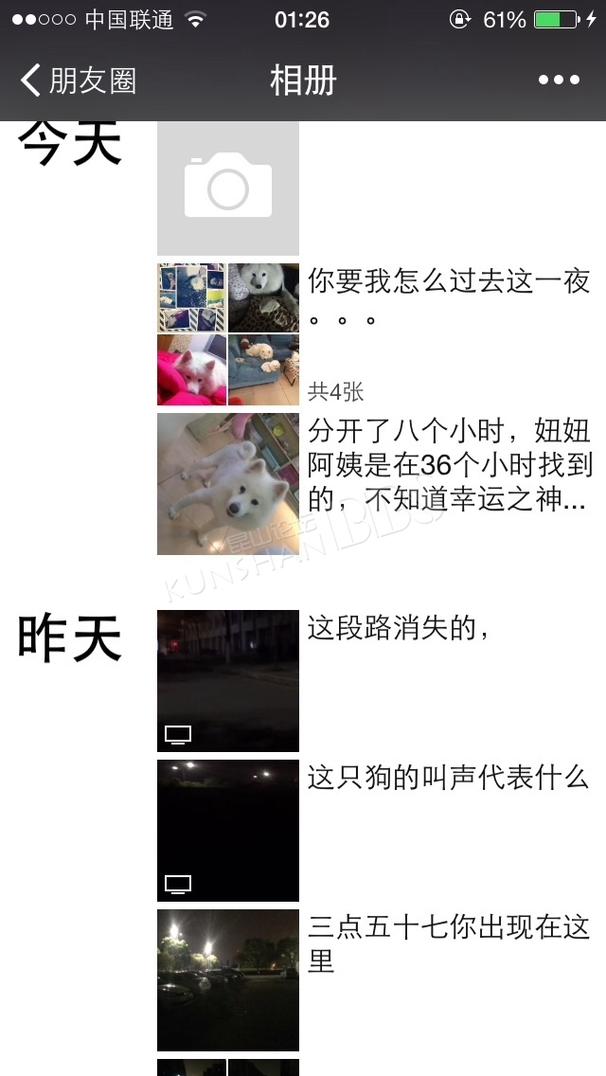Image resolution: width=606 pixels, height=1076 pixels.
Task: Open the three-dot more menu
Action: coord(559,80)
